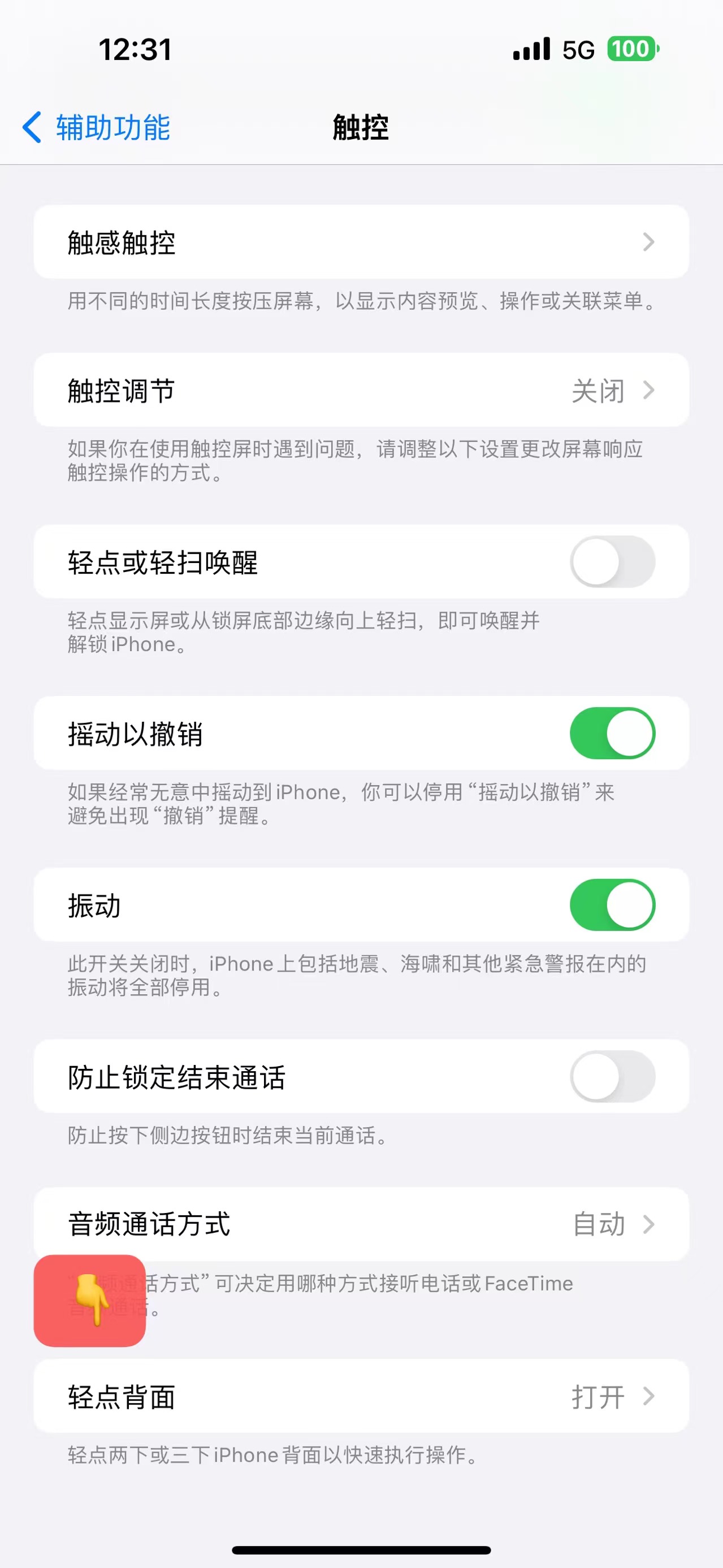Turn off 摇动以撤销
The width and height of the screenshot is (723, 1568).
point(612,734)
